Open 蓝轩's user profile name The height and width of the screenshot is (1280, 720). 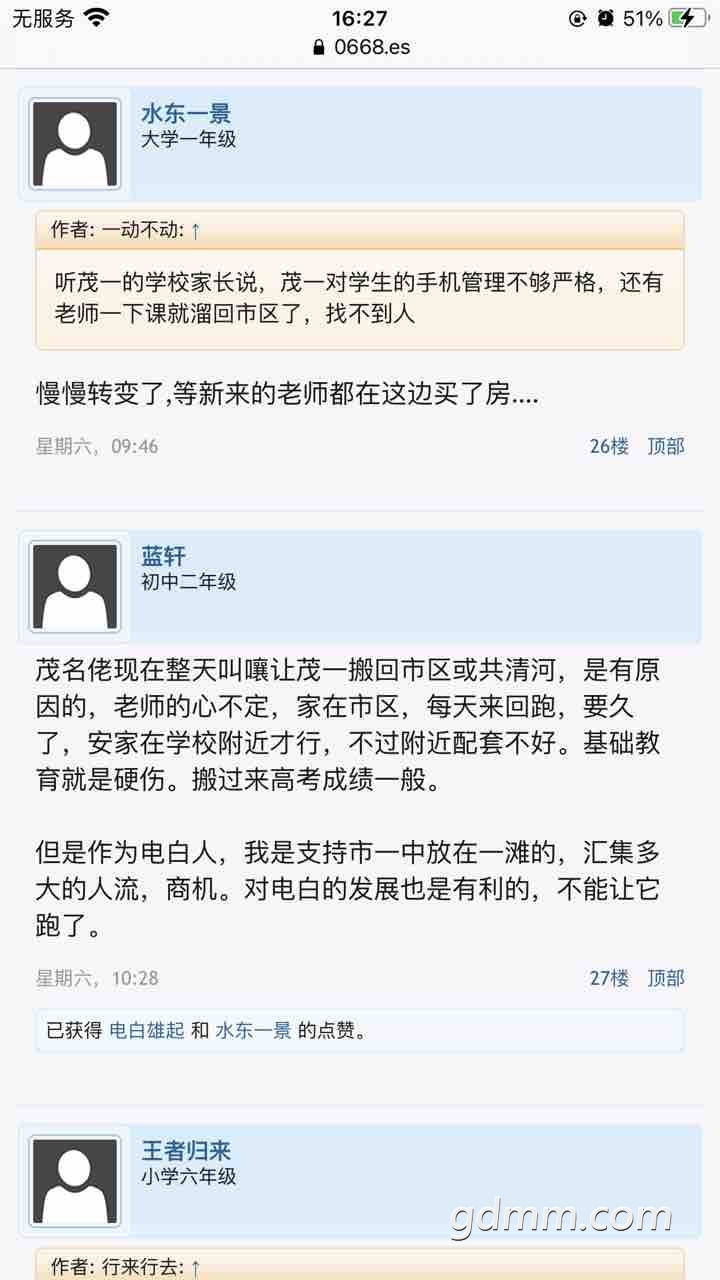(x=163, y=556)
